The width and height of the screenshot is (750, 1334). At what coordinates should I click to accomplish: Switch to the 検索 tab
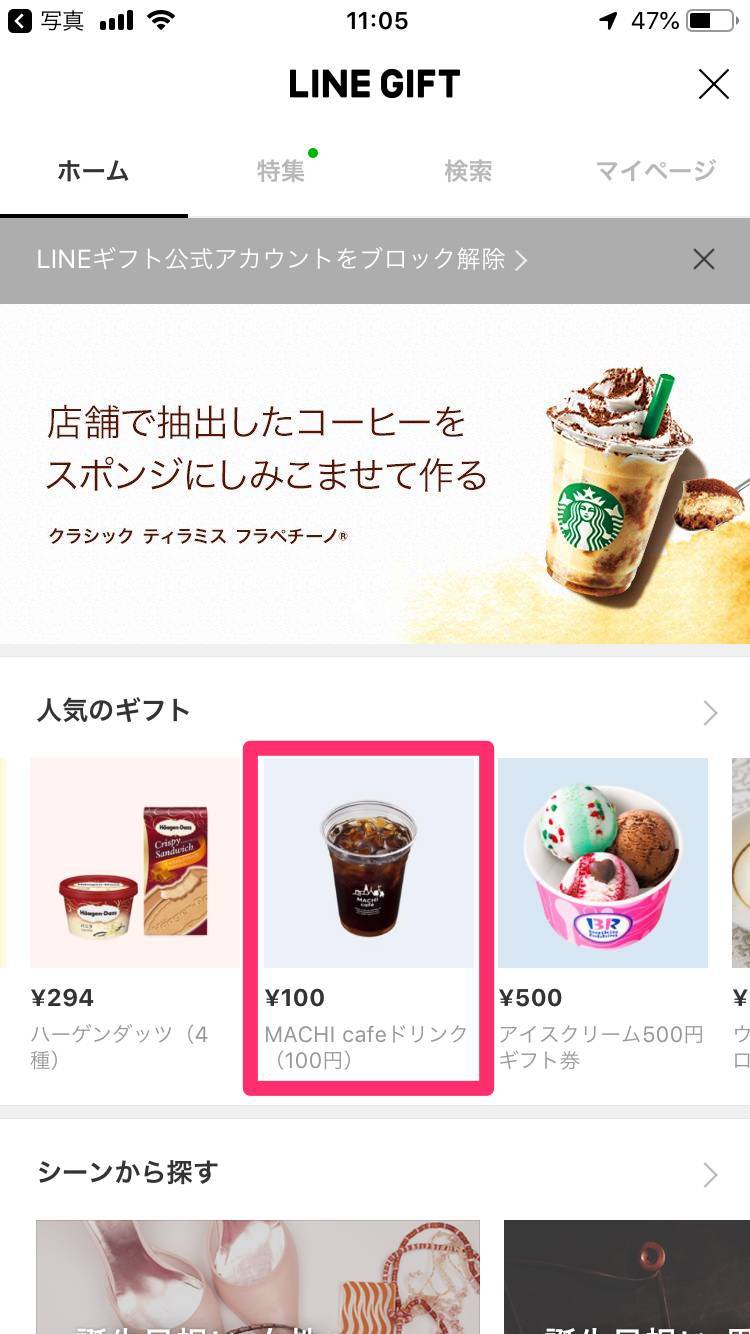(468, 171)
